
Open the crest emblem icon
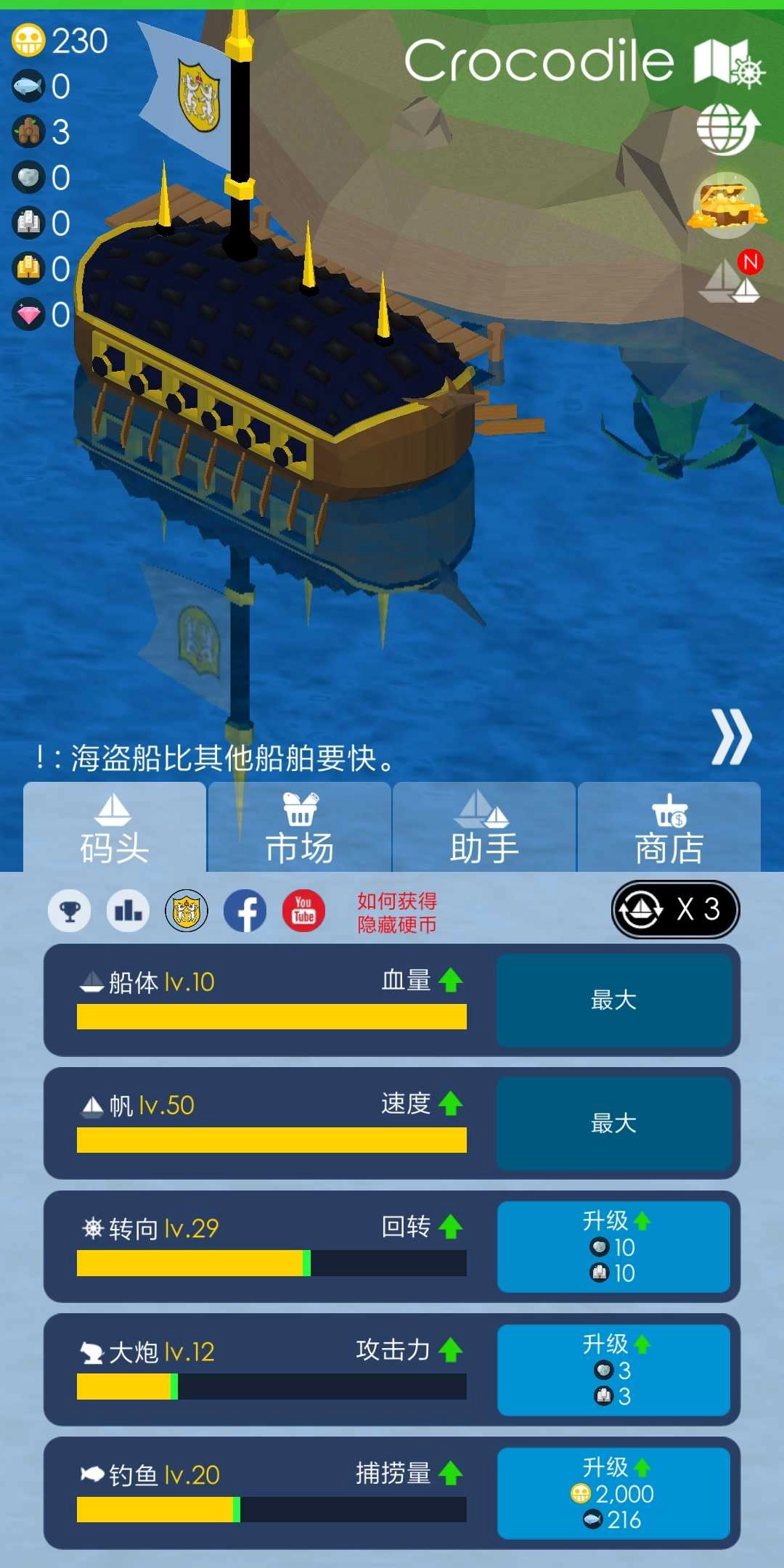[x=187, y=910]
